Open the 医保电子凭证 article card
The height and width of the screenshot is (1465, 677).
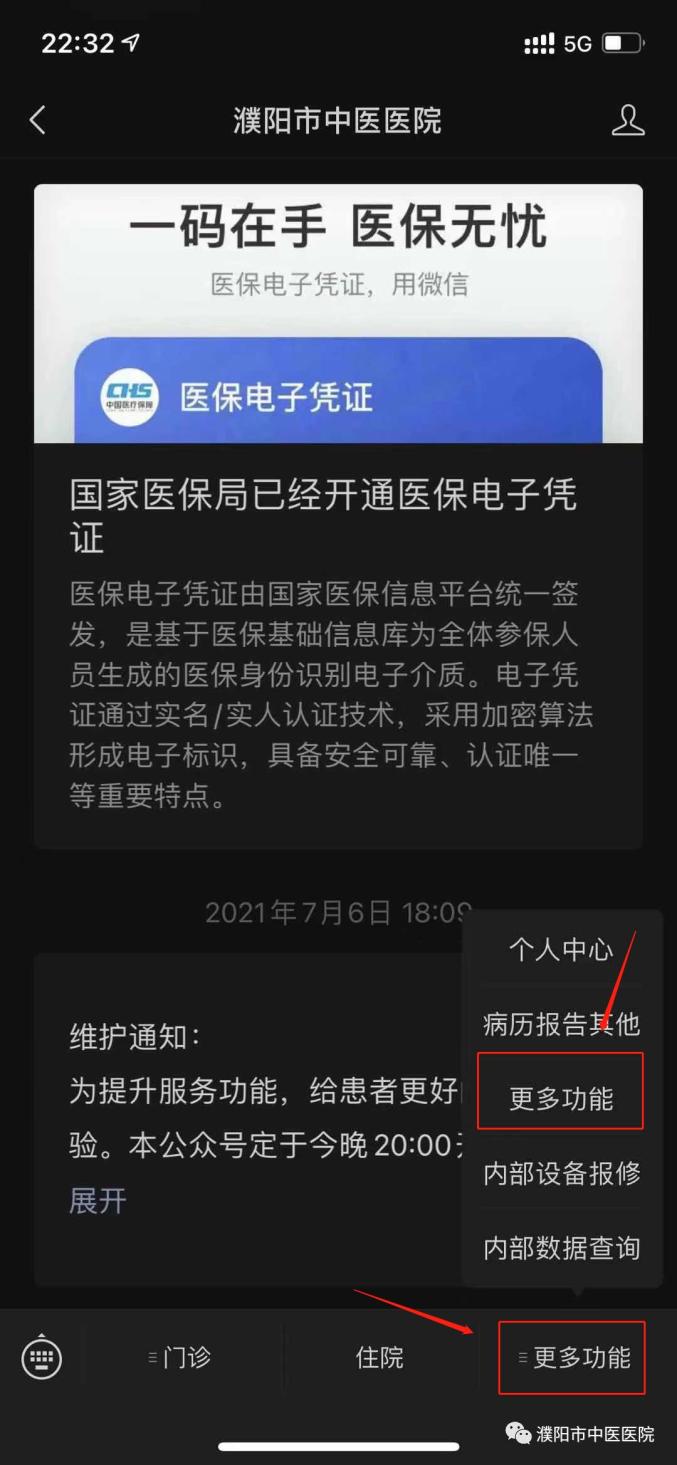point(338,515)
